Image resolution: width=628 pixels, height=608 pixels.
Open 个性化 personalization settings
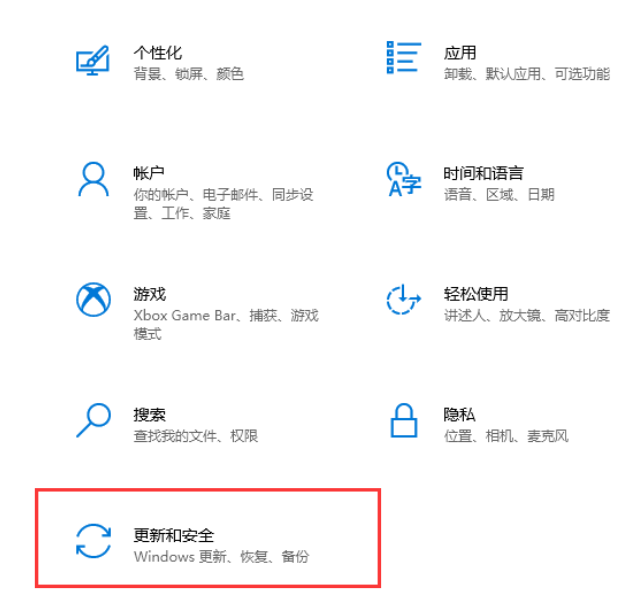click(157, 54)
